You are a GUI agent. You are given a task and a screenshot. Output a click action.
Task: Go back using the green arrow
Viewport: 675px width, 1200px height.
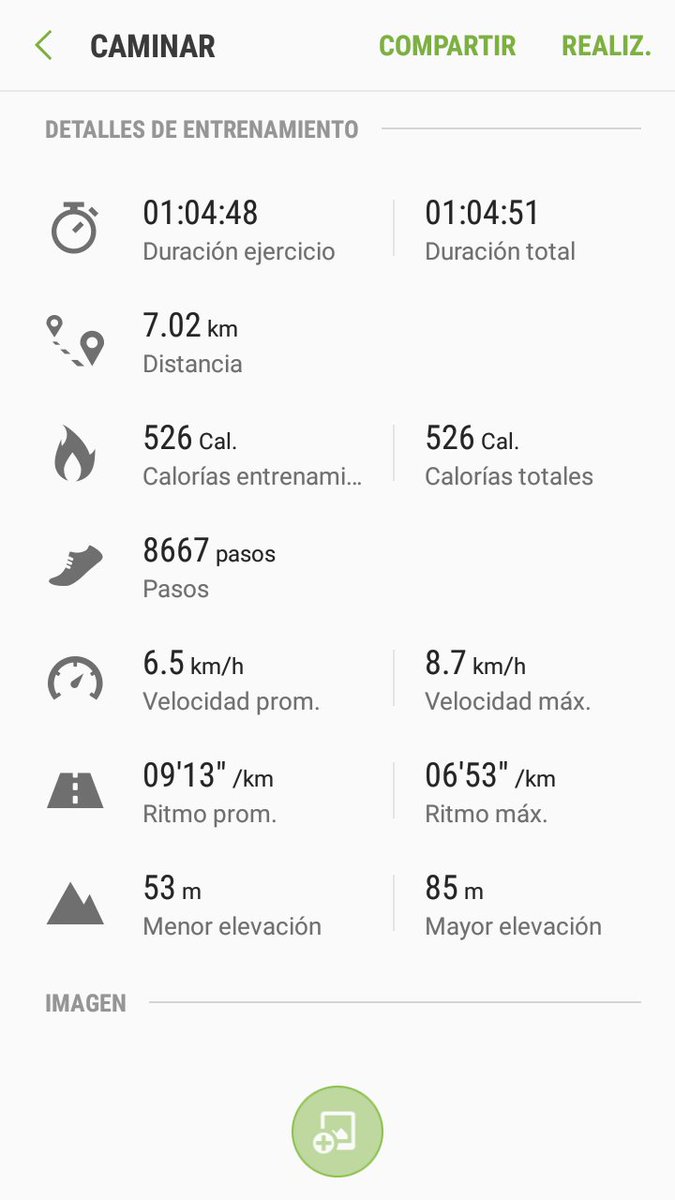click(x=43, y=46)
